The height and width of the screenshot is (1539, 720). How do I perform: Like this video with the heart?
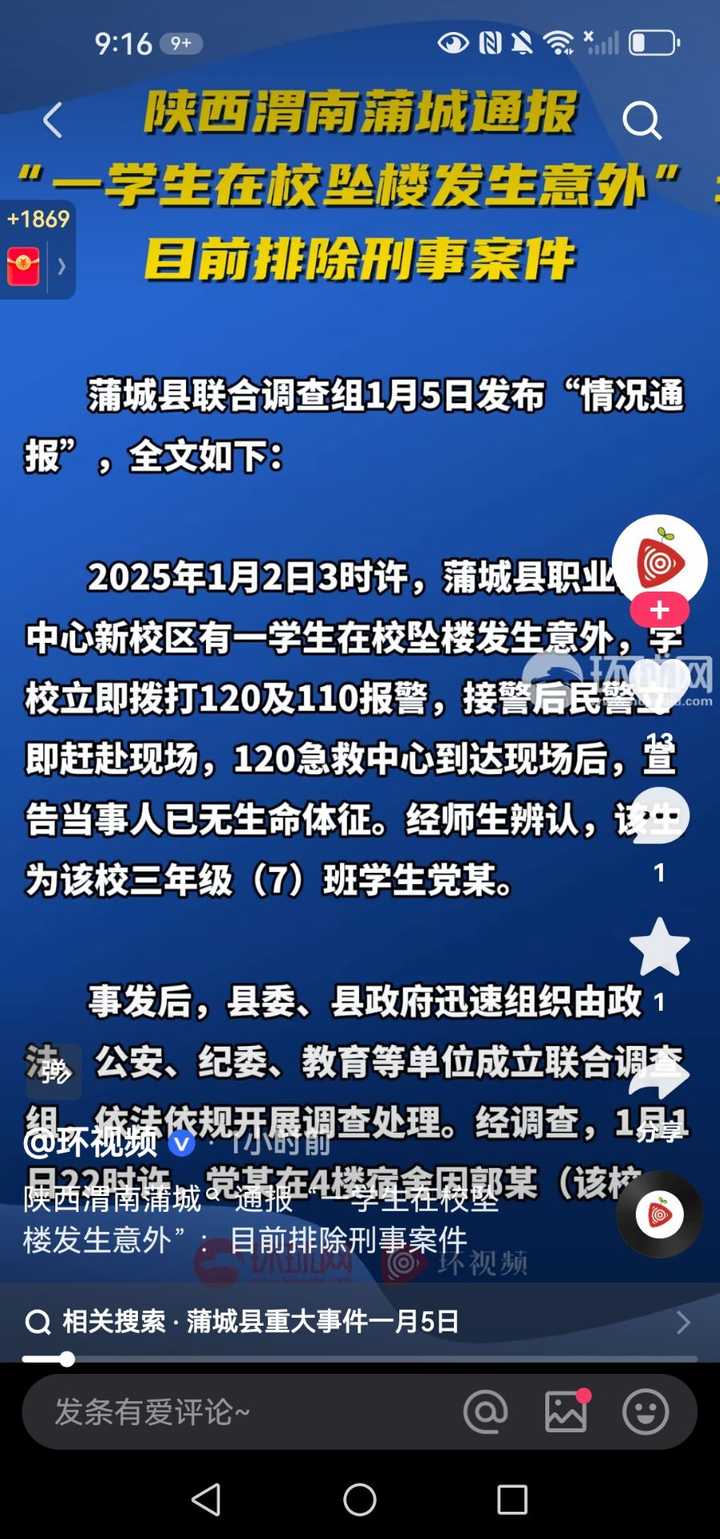[660, 690]
